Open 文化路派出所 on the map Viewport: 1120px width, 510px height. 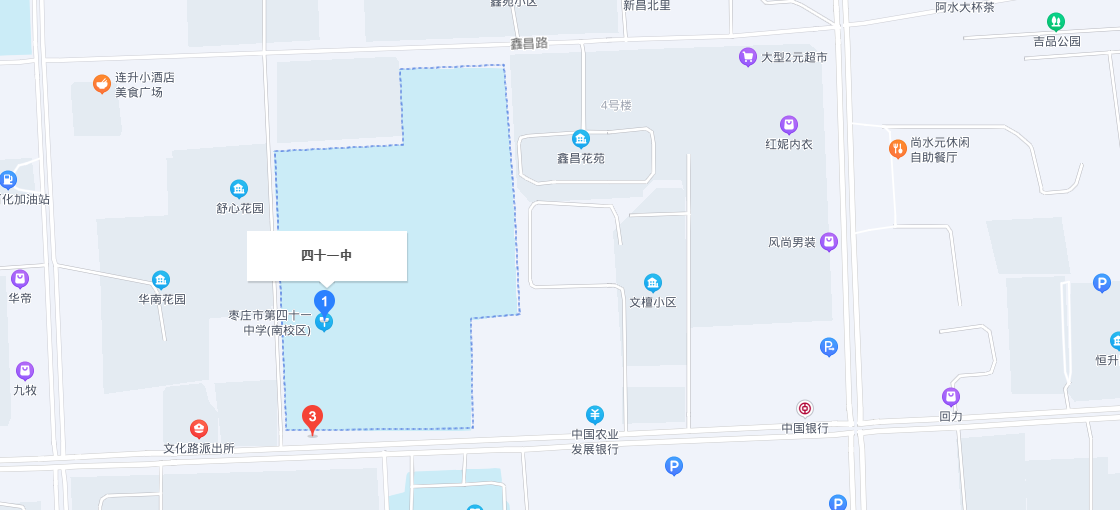pos(199,428)
